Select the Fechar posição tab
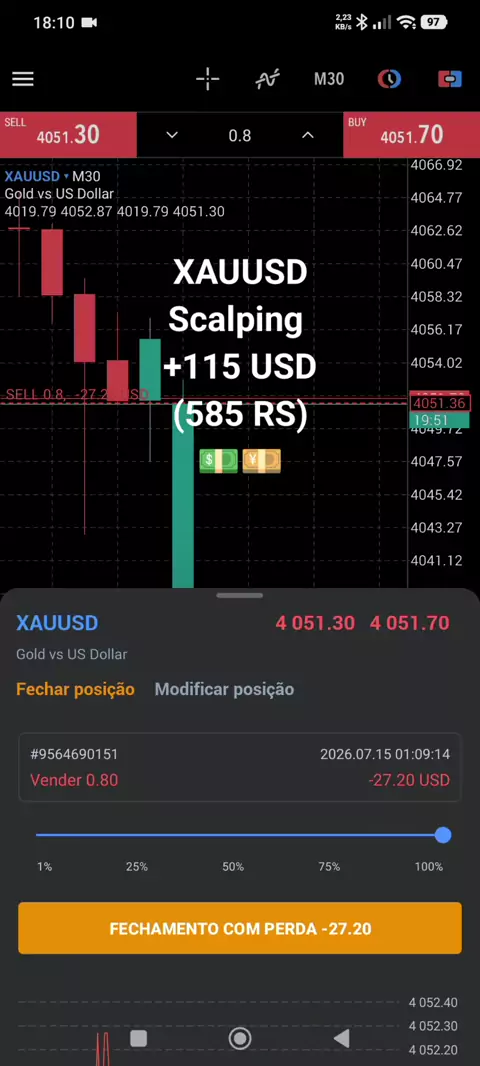 pyautogui.click(x=75, y=689)
